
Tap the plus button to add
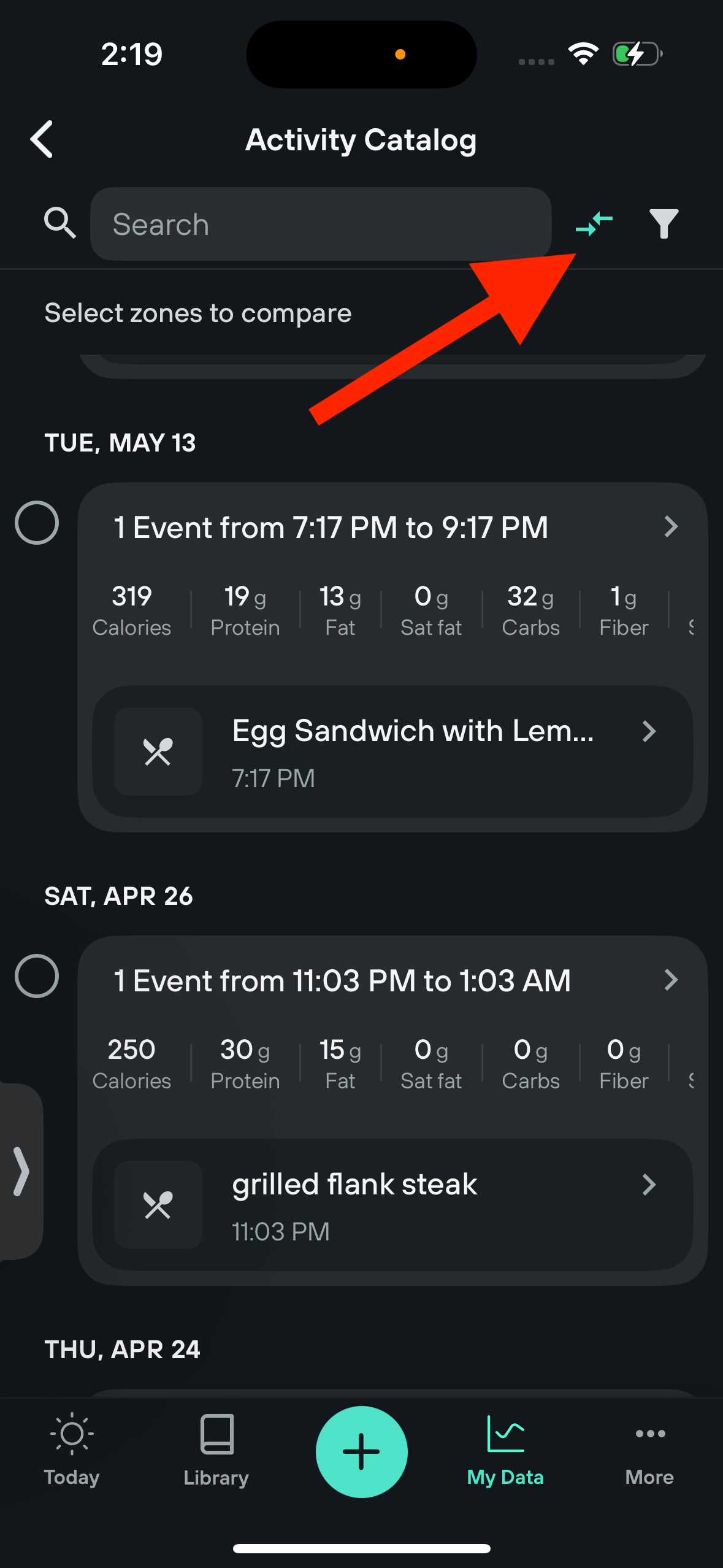pyautogui.click(x=361, y=1451)
